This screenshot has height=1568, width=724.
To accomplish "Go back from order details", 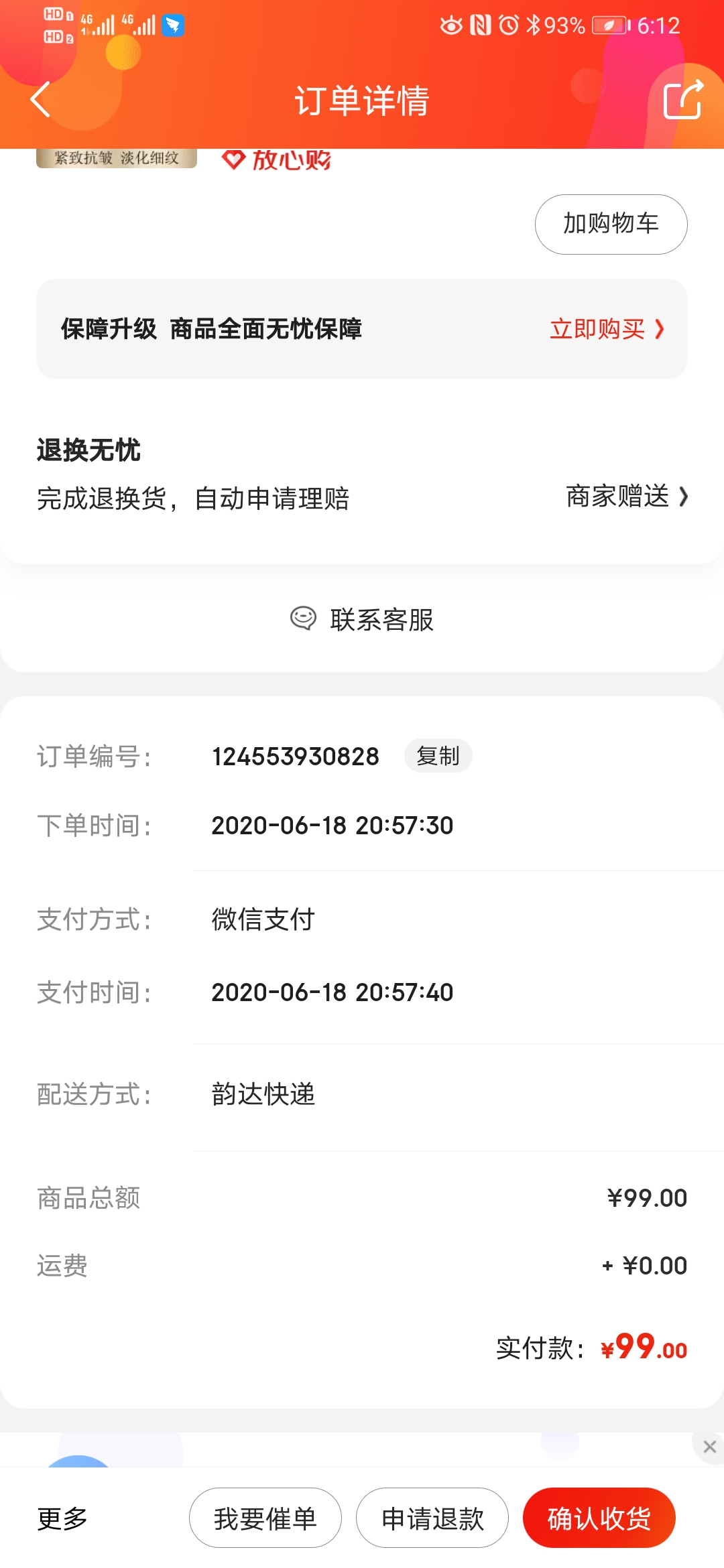I will tap(41, 100).
